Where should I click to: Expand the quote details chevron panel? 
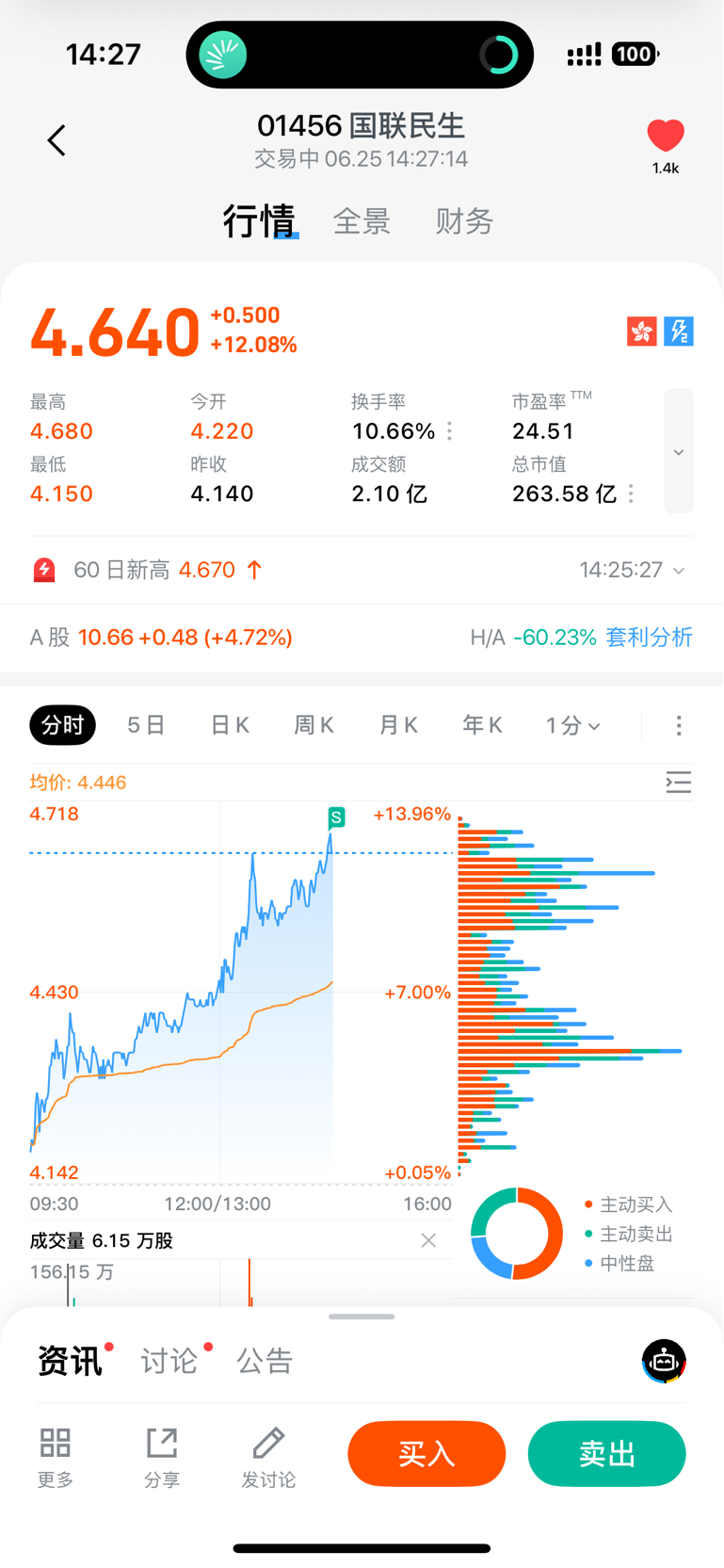679,451
